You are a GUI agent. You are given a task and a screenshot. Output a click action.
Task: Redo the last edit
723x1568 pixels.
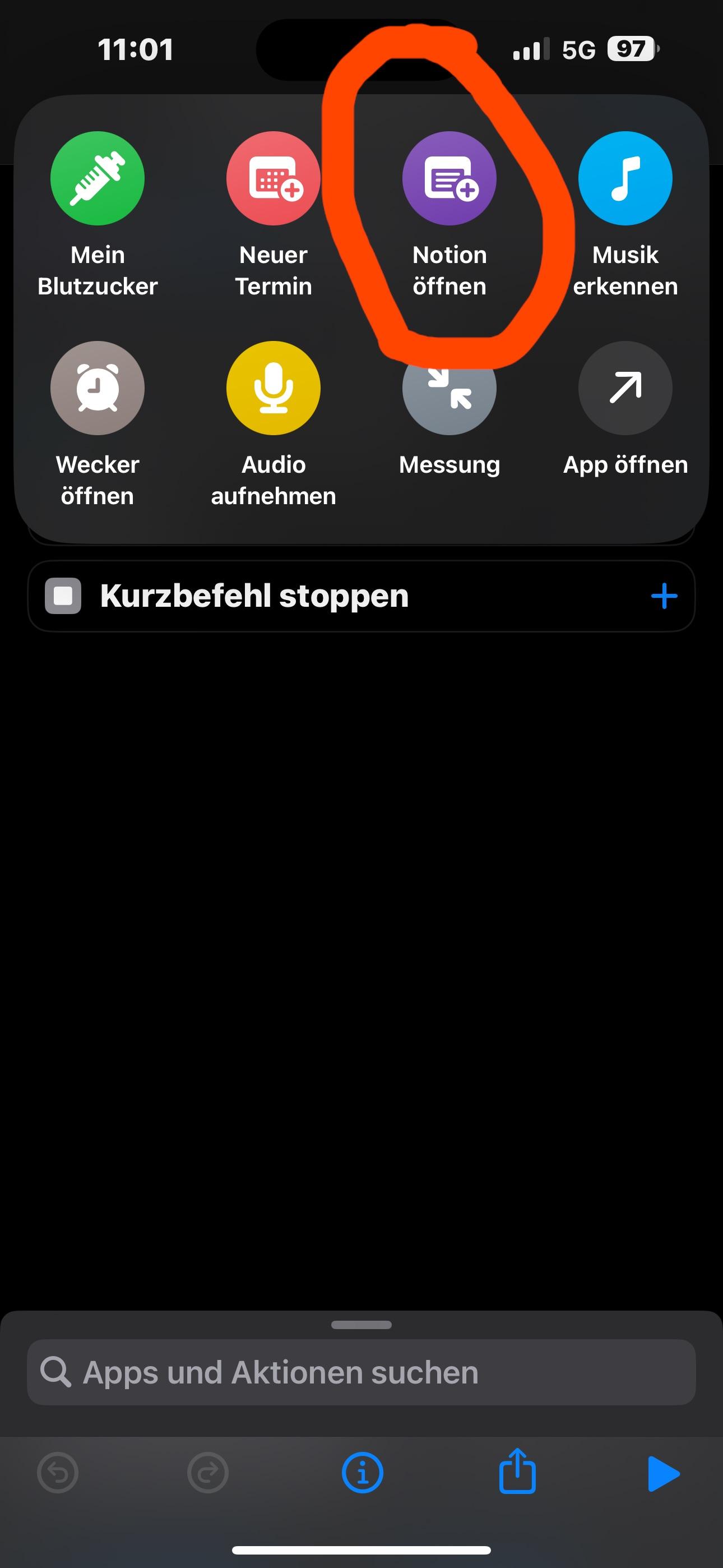click(208, 1473)
